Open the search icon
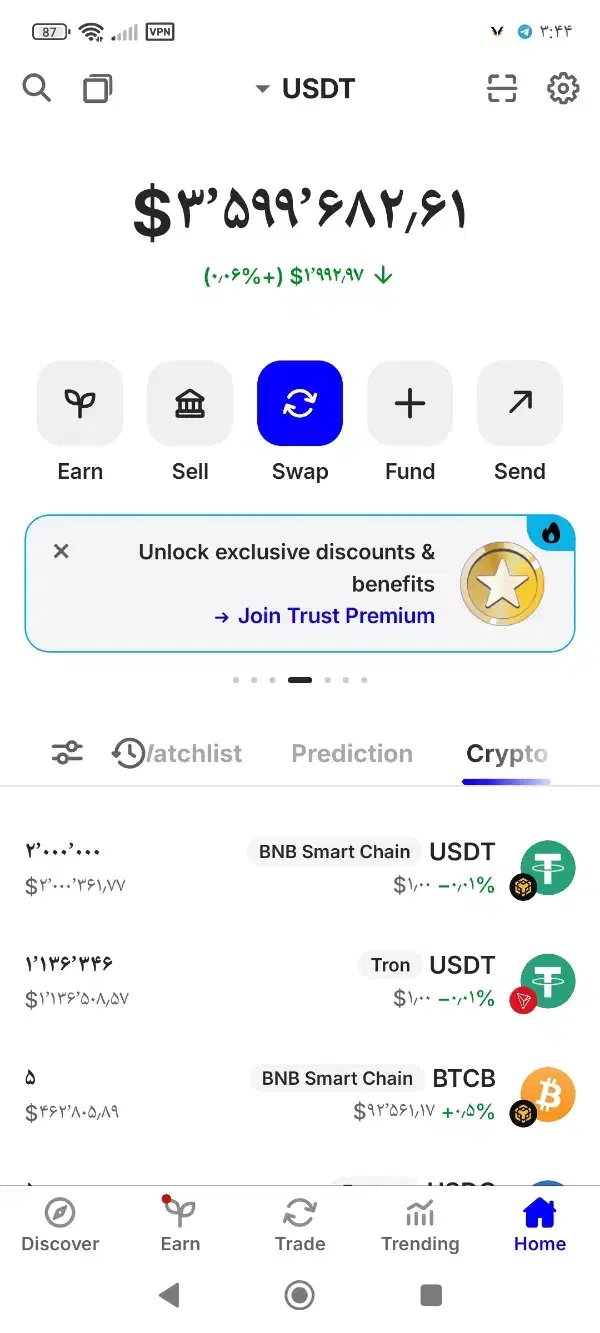 tap(37, 89)
